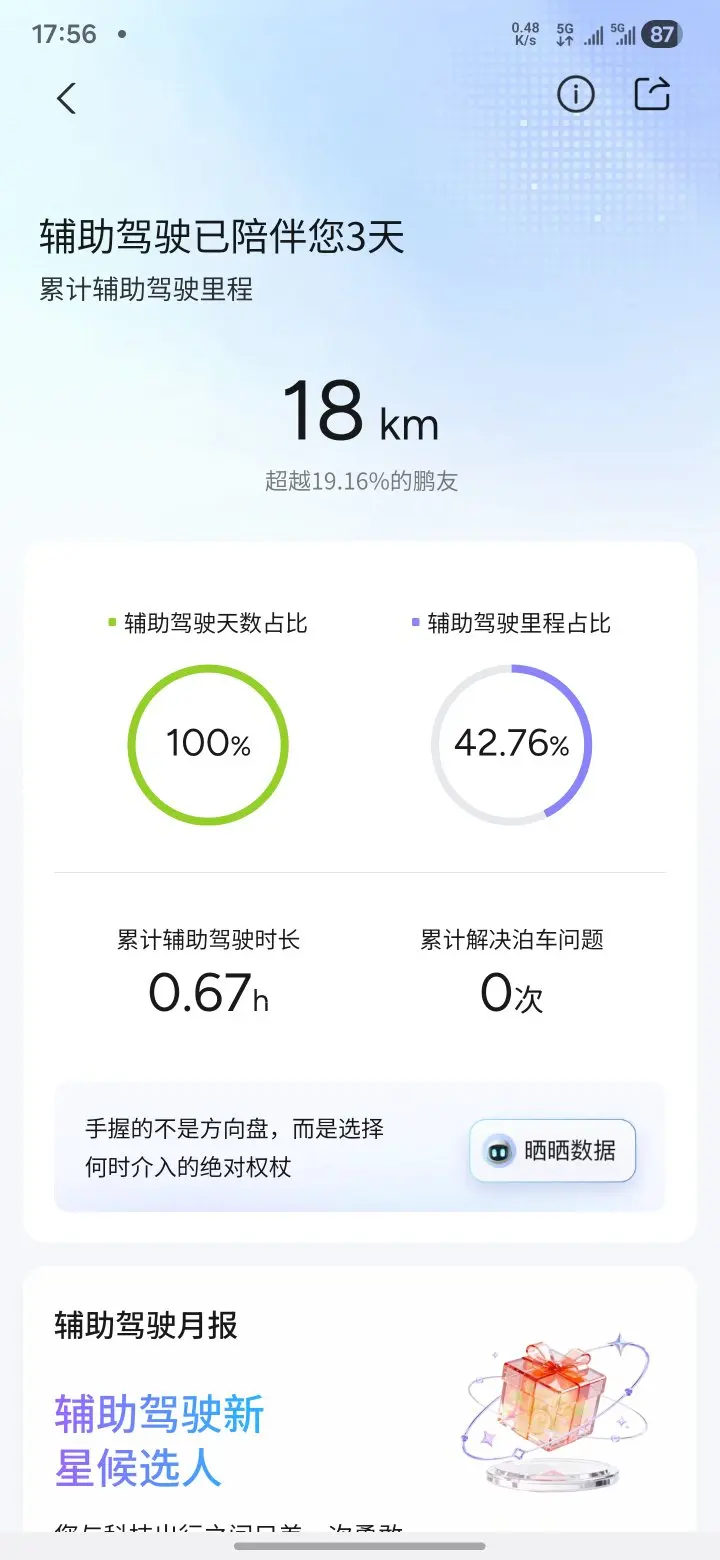
Task: Share this assisted driving report
Action: tap(652, 94)
